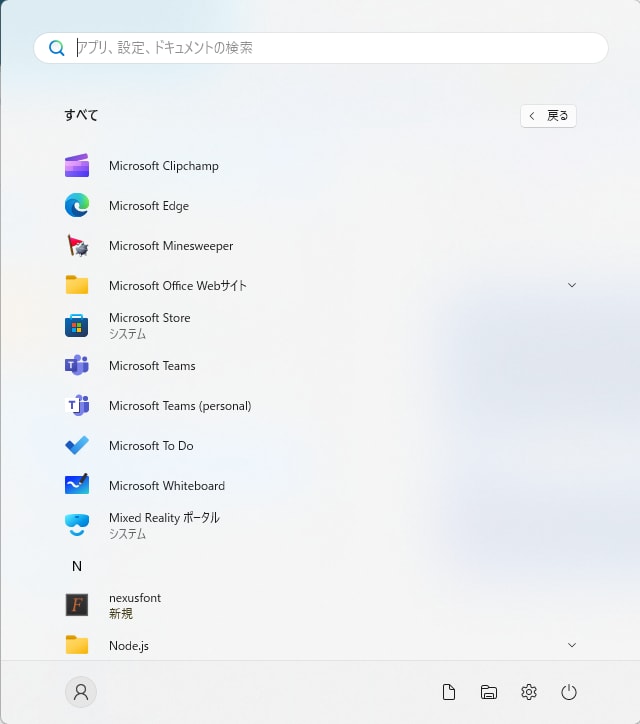Open Microsoft Clipchamp
Image resolution: width=640 pixels, height=724 pixels.
(320, 166)
